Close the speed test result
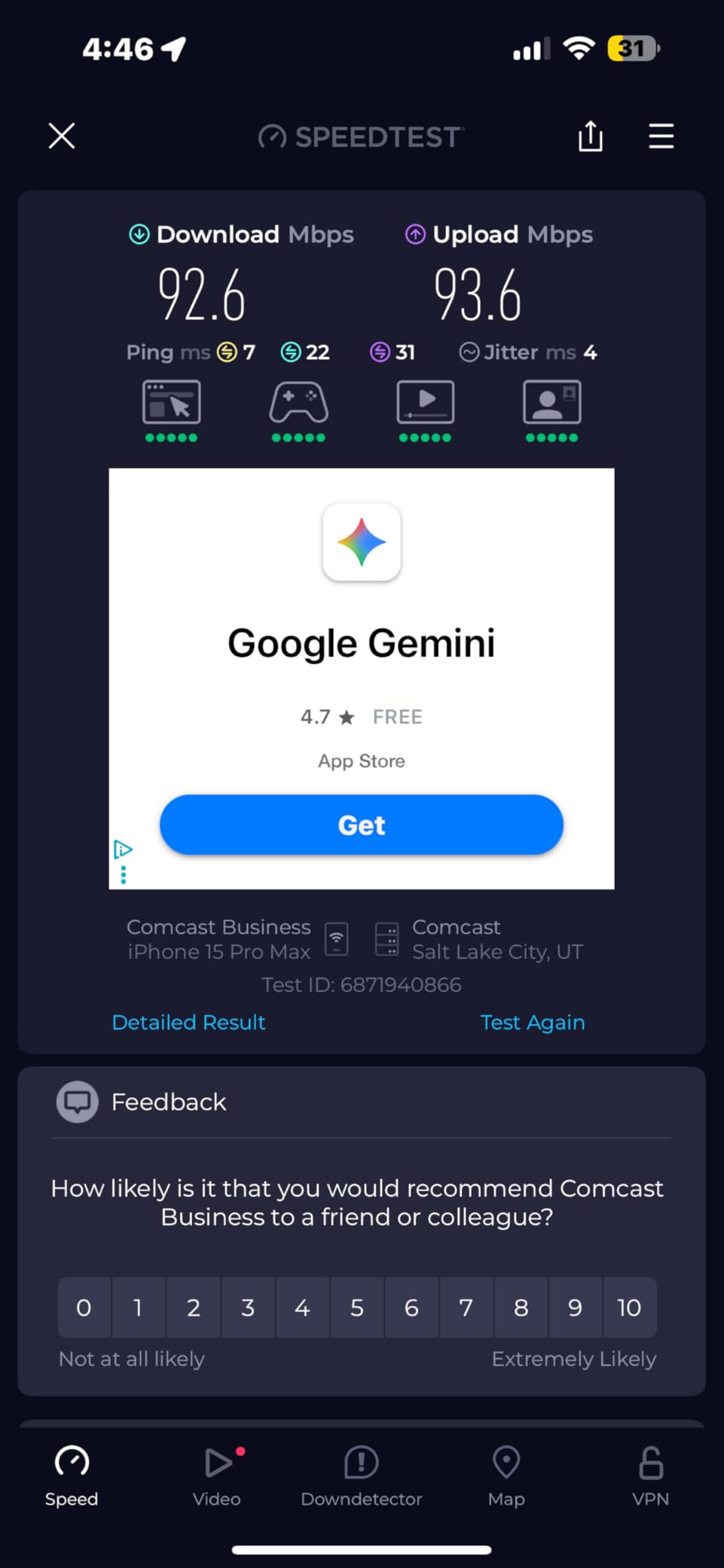The image size is (724, 1568). pyautogui.click(x=62, y=136)
